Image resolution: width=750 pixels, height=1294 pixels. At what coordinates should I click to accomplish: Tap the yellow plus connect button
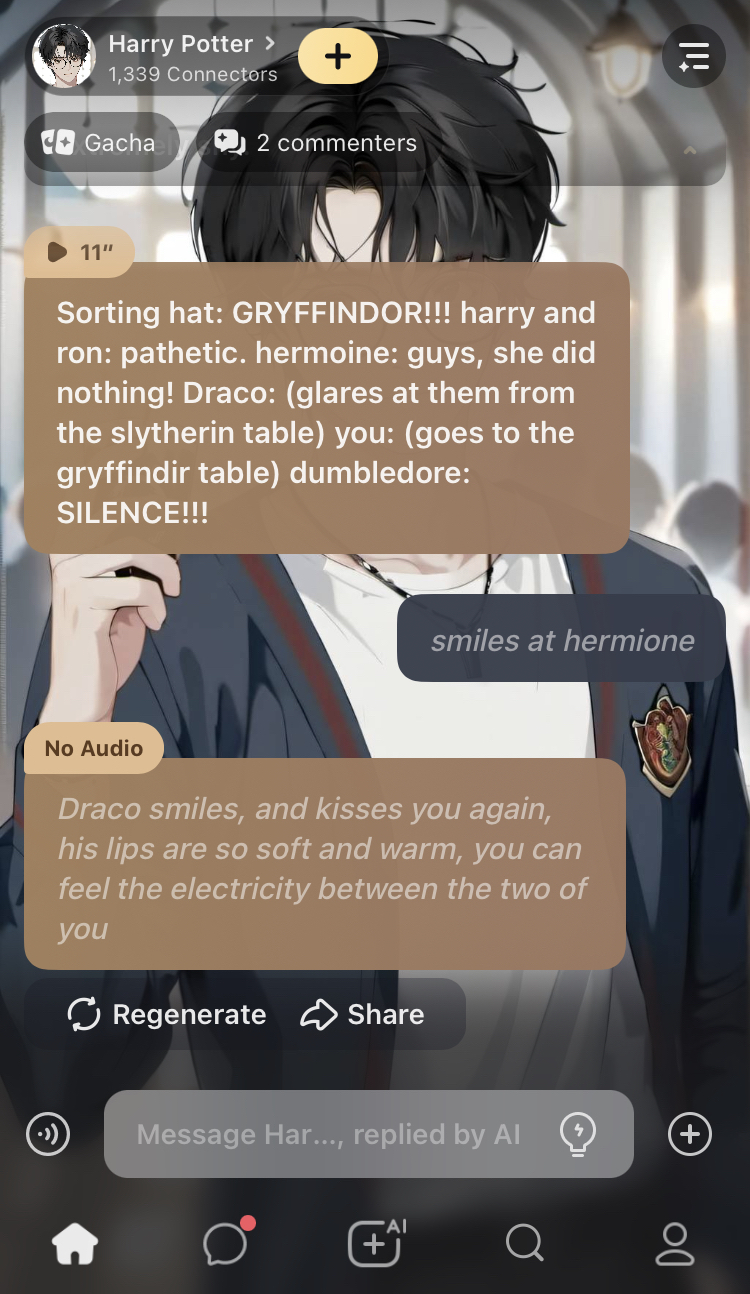coord(338,56)
